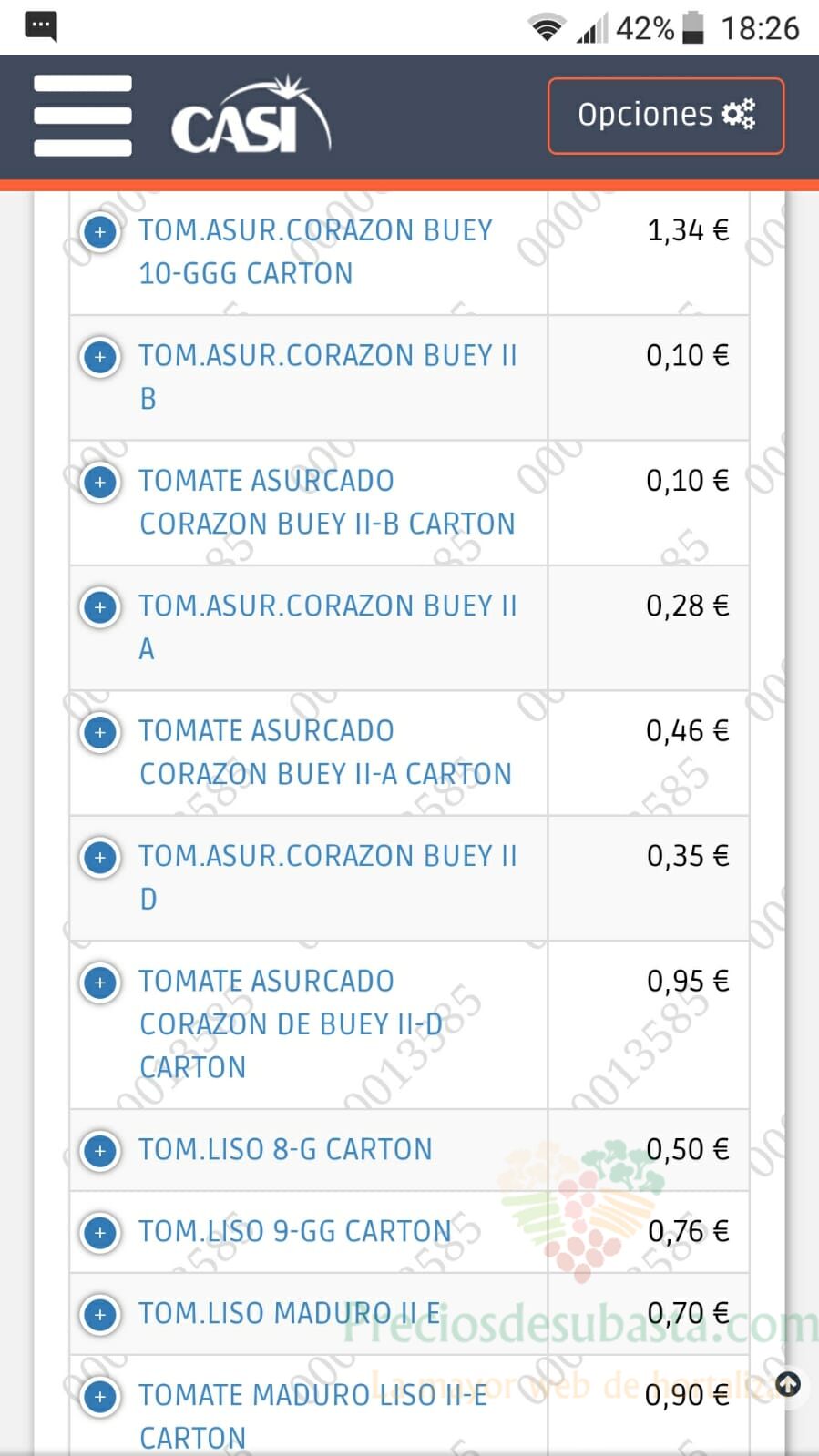Expand the TOM.ASUR.CORAZON BUEY II A row

pos(100,606)
